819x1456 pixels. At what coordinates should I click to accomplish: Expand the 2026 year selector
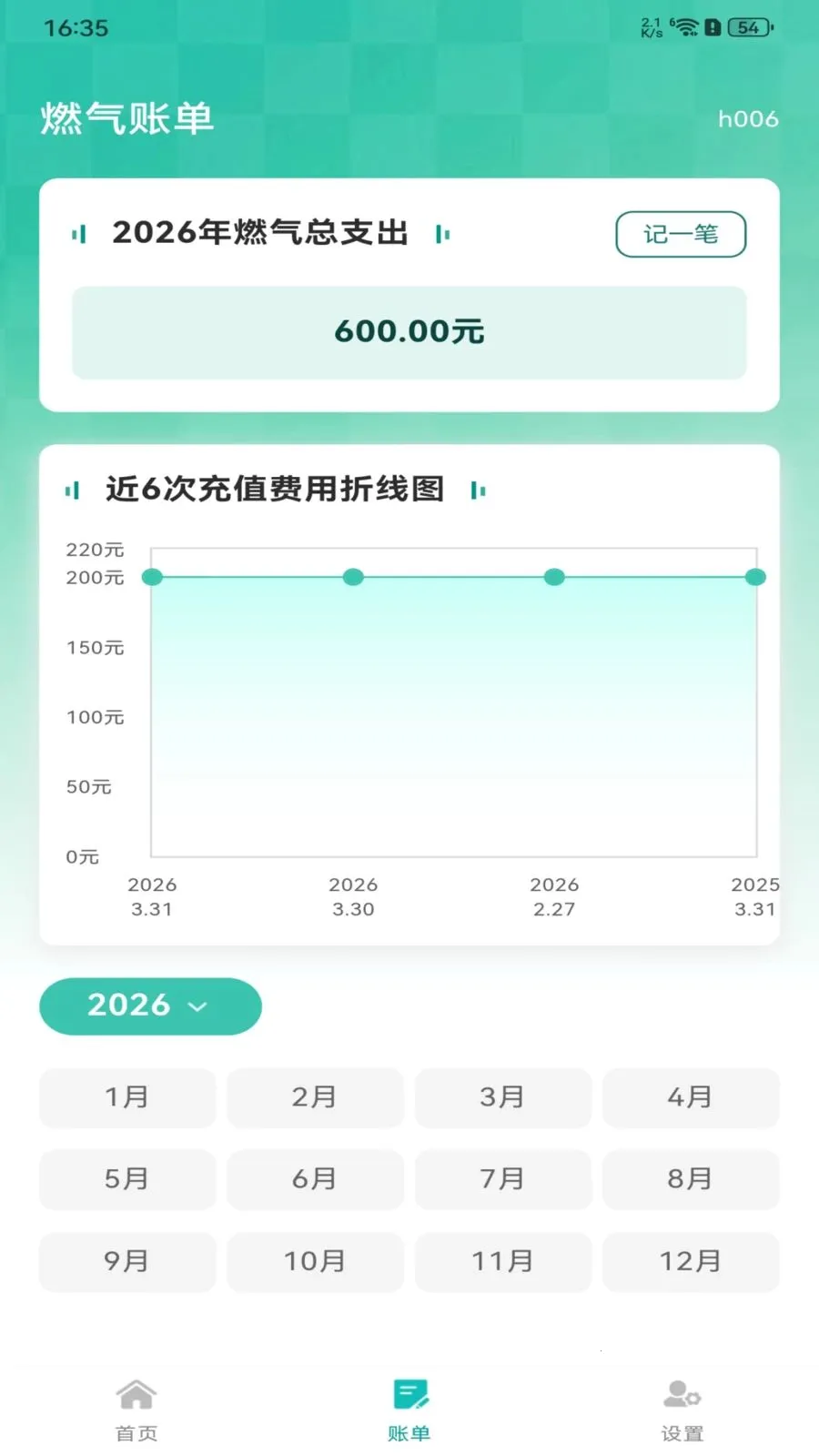pos(149,1006)
